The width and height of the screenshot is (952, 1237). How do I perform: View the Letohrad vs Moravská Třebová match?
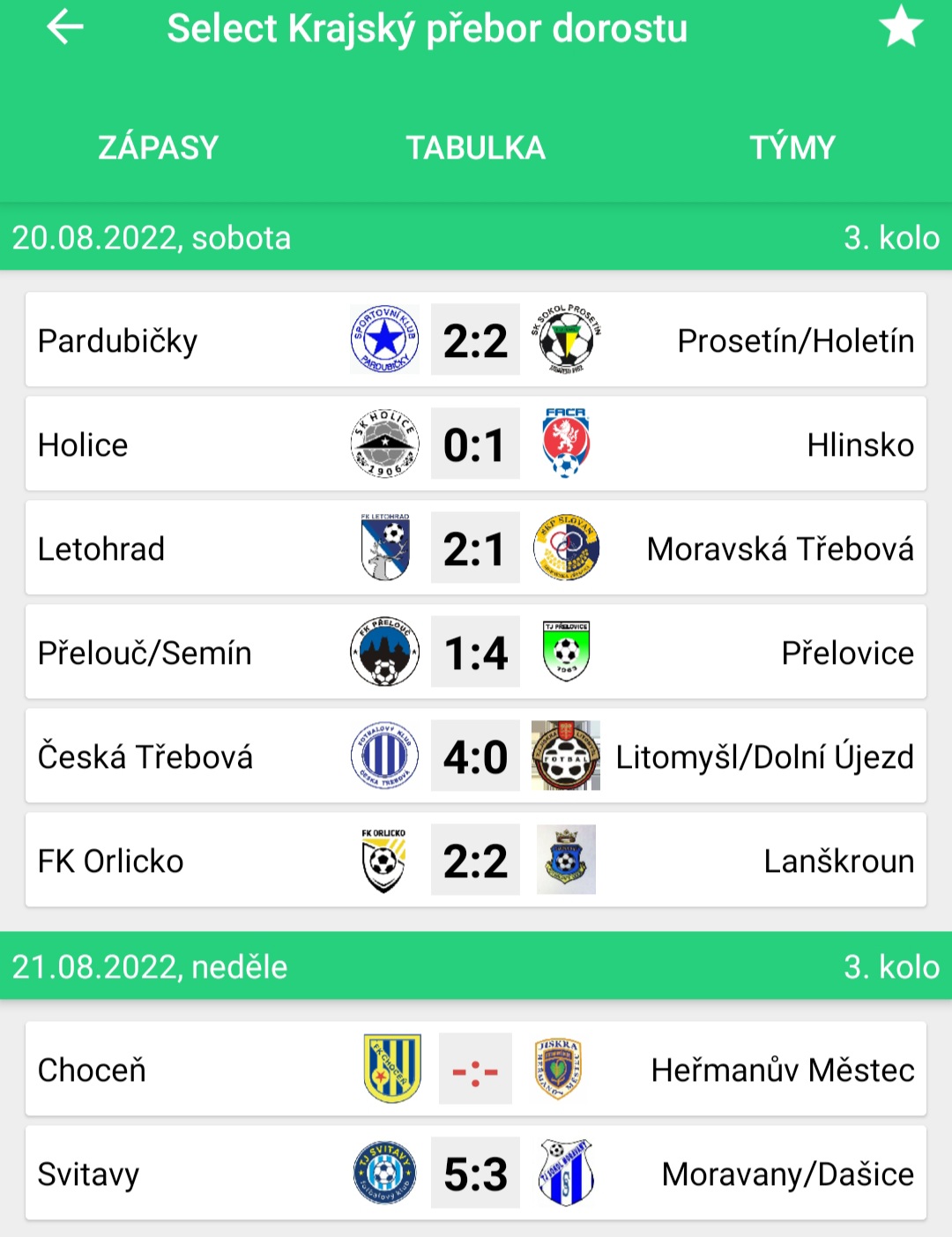(x=476, y=548)
